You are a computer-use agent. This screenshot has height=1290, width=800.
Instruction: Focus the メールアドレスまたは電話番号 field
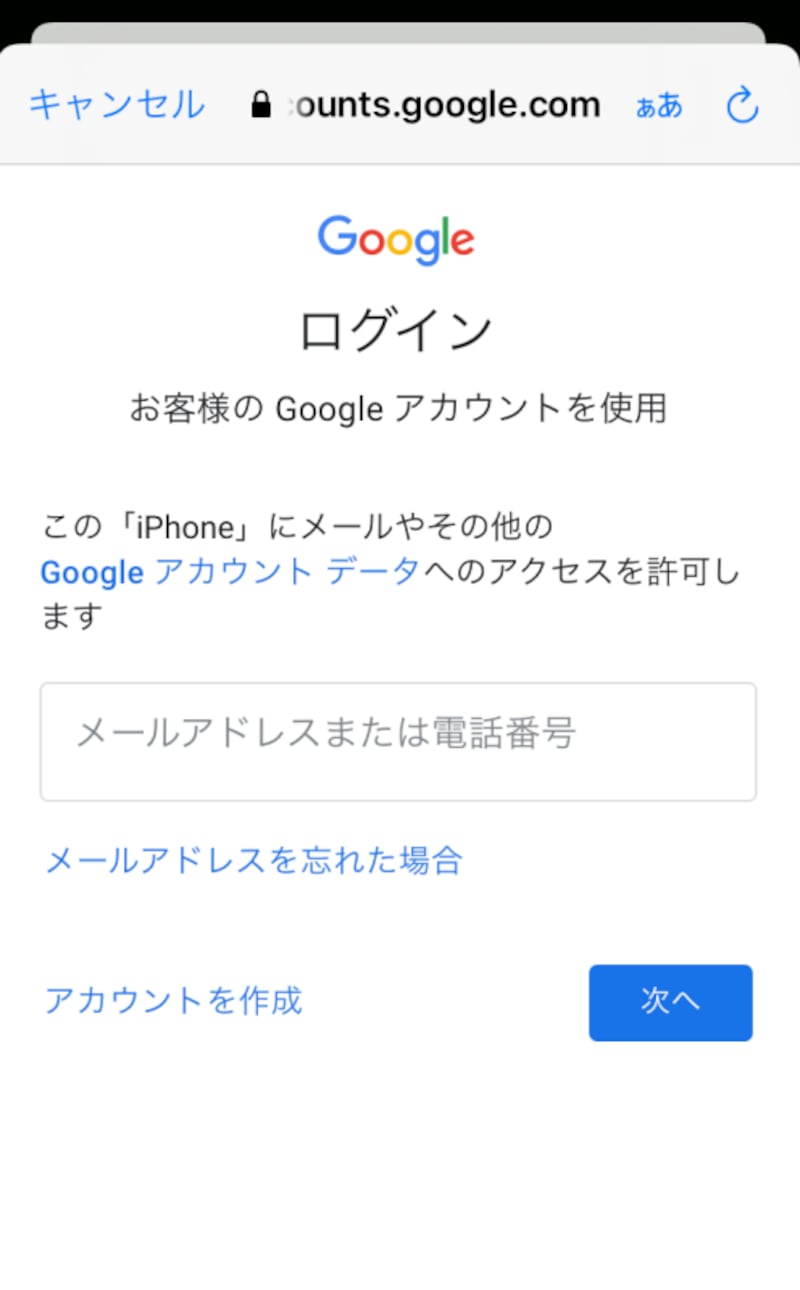click(x=398, y=742)
